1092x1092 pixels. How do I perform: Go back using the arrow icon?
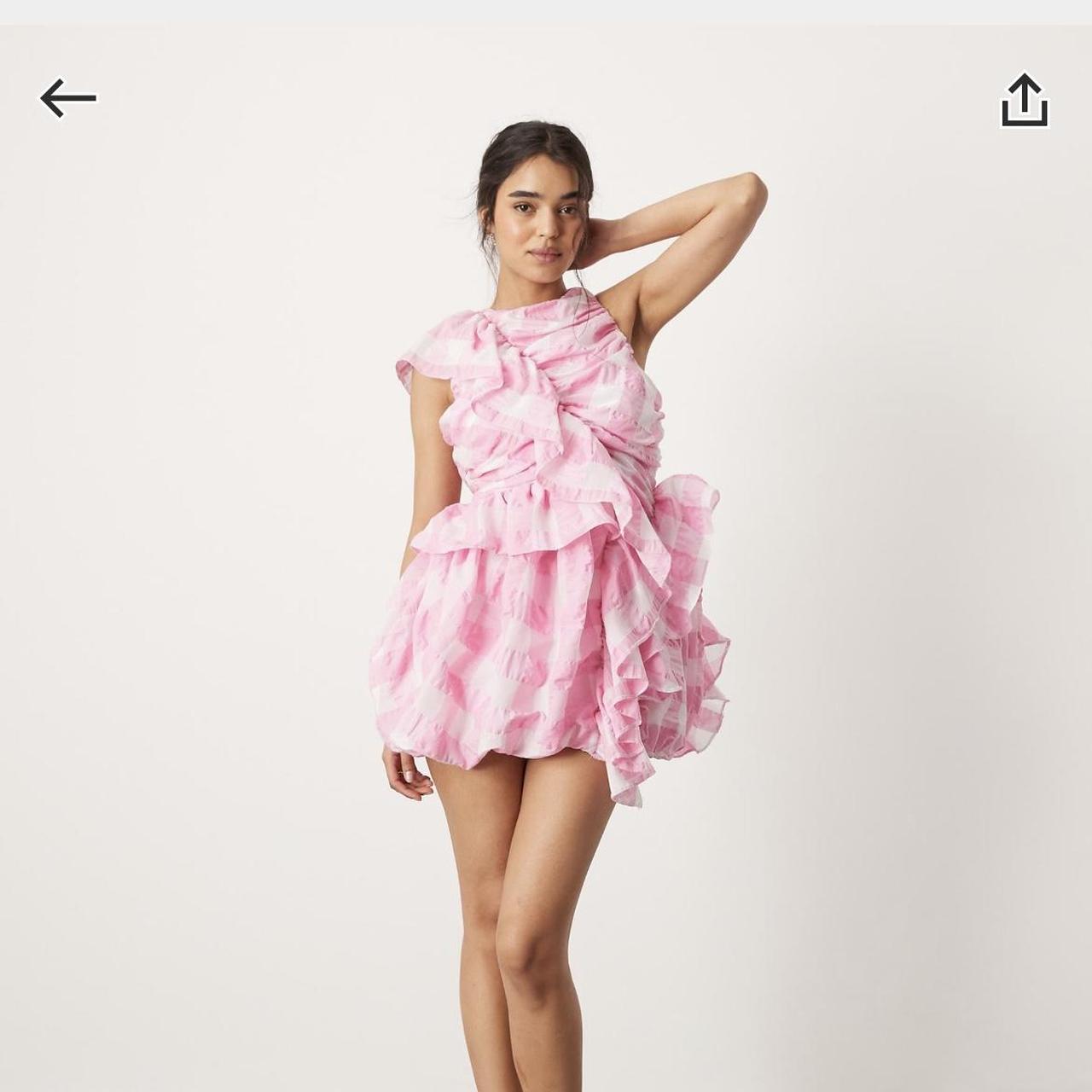pyautogui.click(x=68, y=98)
